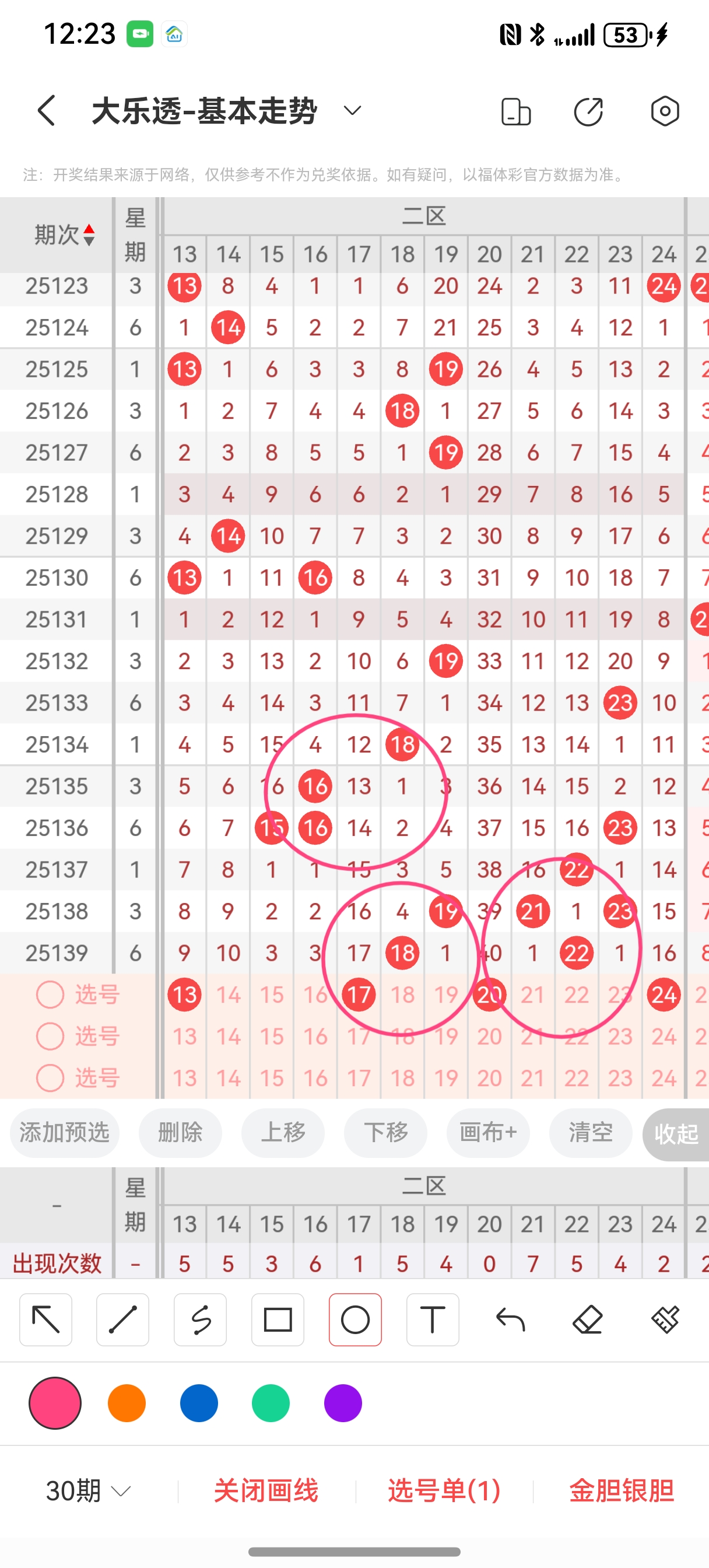The image size is (709, 1568).
Task: Open 选号单(1) from the bottom bar
Action: point(443,1490)
